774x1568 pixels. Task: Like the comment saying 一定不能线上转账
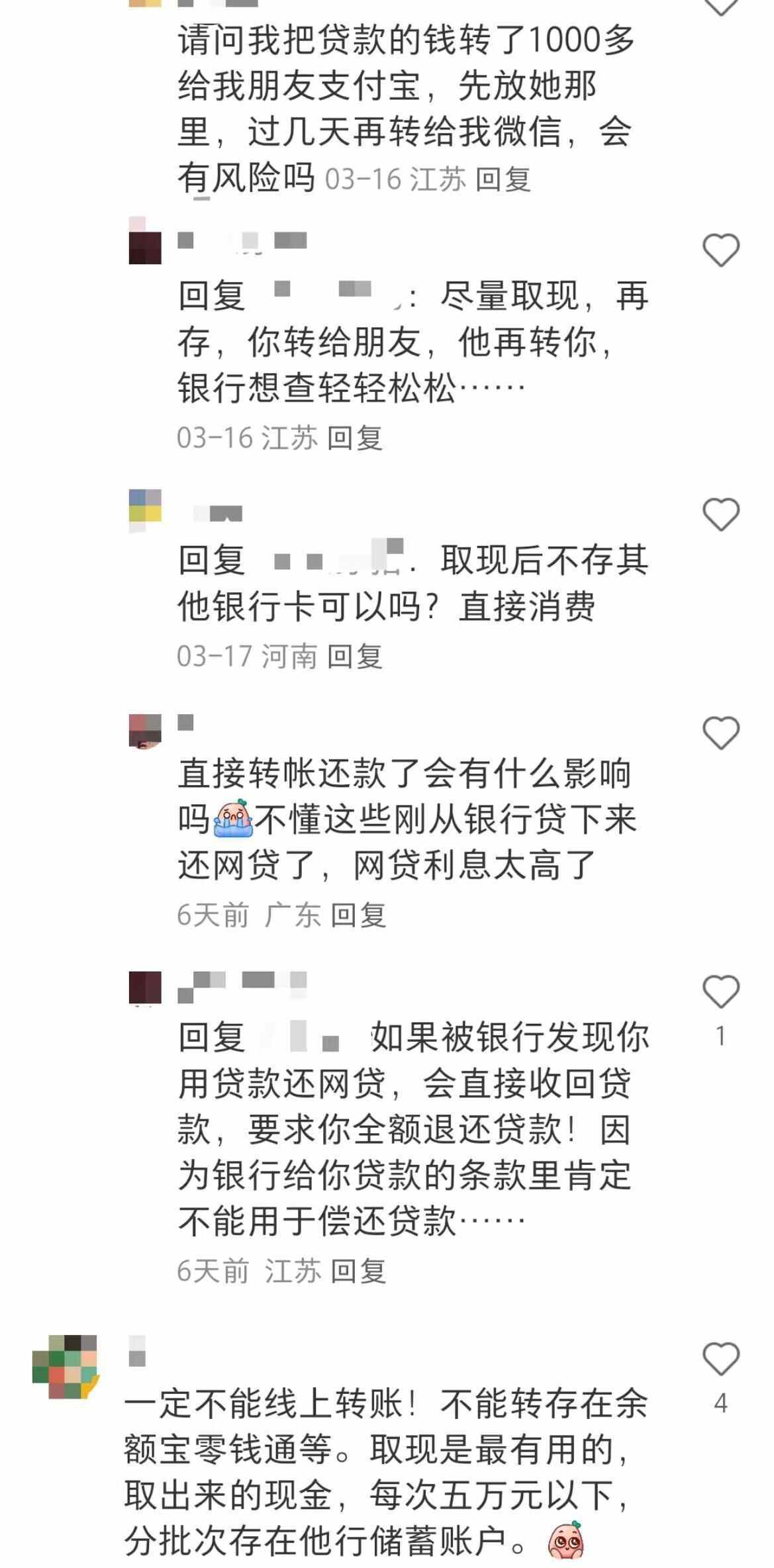click(x=720, y=1360)
